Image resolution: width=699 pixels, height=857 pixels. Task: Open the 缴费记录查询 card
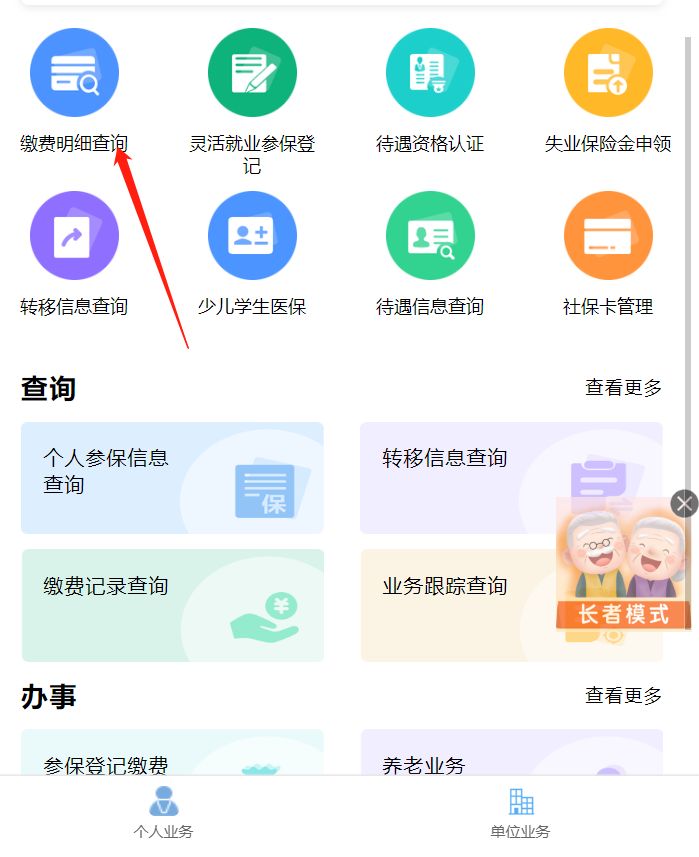coord(172,605)
